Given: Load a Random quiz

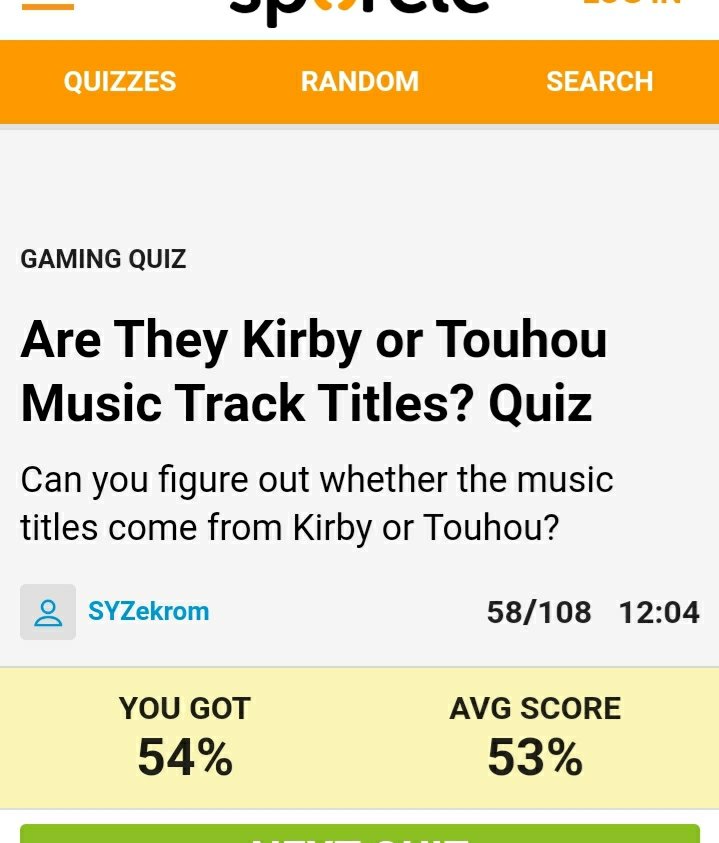Looking at the screenshot, I should tap(360, 82).
